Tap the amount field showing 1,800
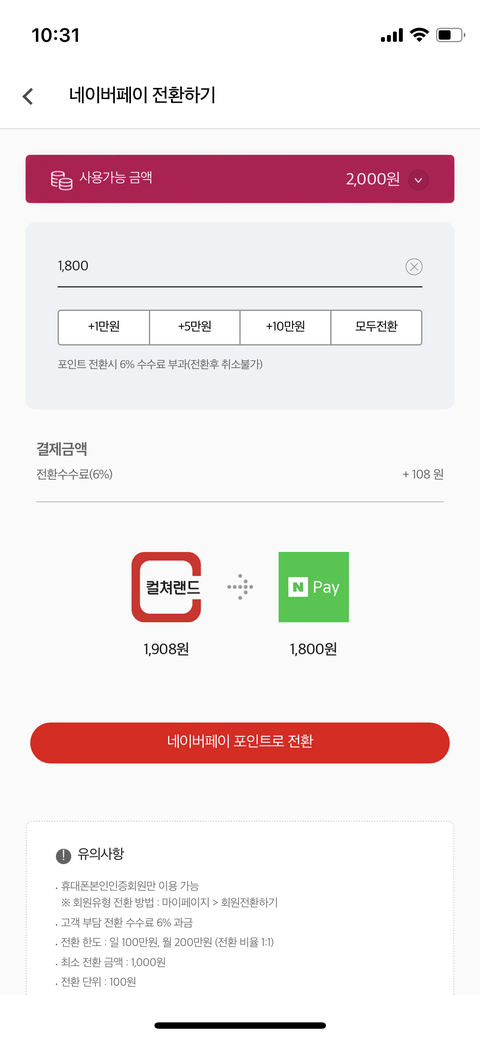Image resolution: width=480 pixels, height=1039 pixels. [x=231, y=266]
